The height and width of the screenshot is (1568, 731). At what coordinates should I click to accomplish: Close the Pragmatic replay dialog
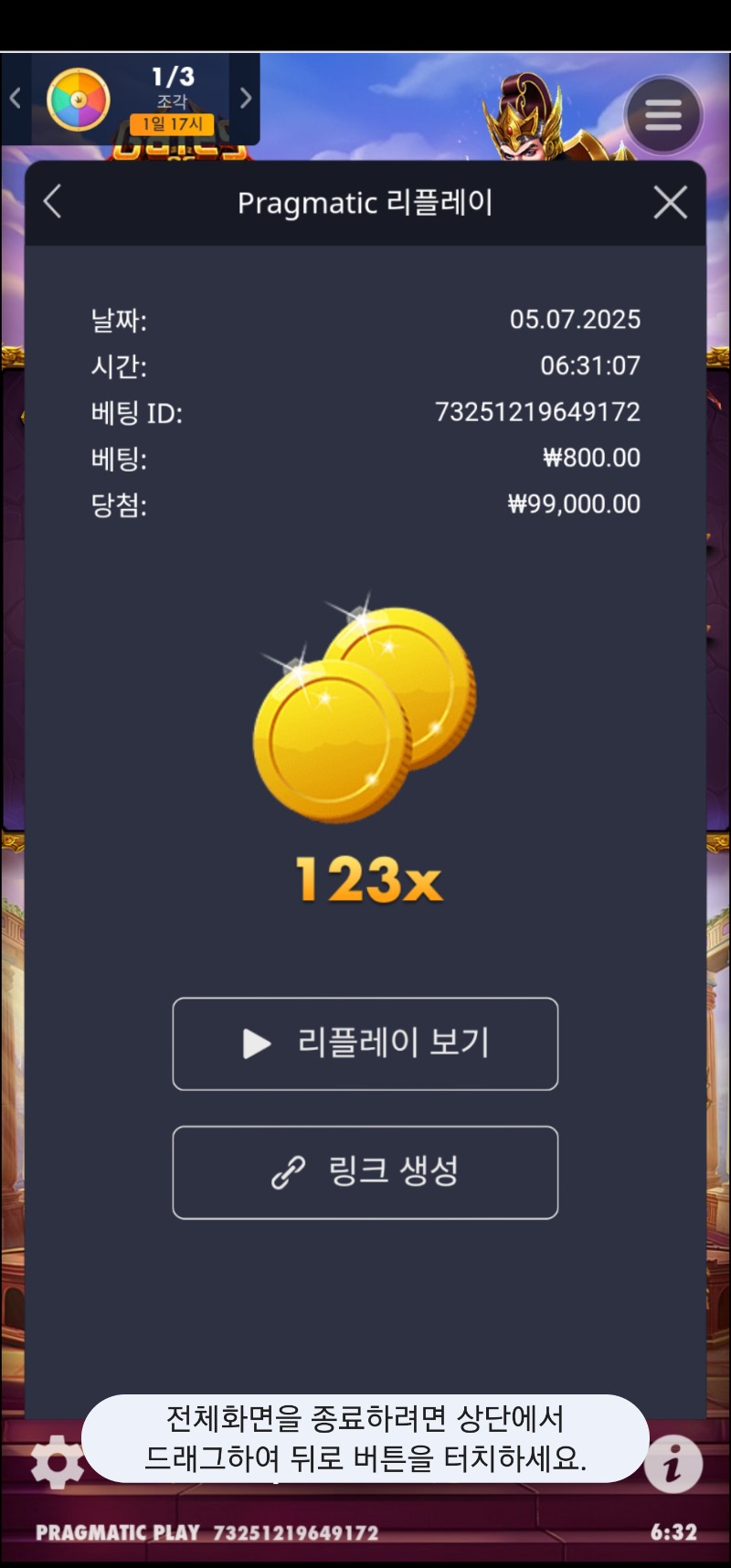click(x=670, y=202)
